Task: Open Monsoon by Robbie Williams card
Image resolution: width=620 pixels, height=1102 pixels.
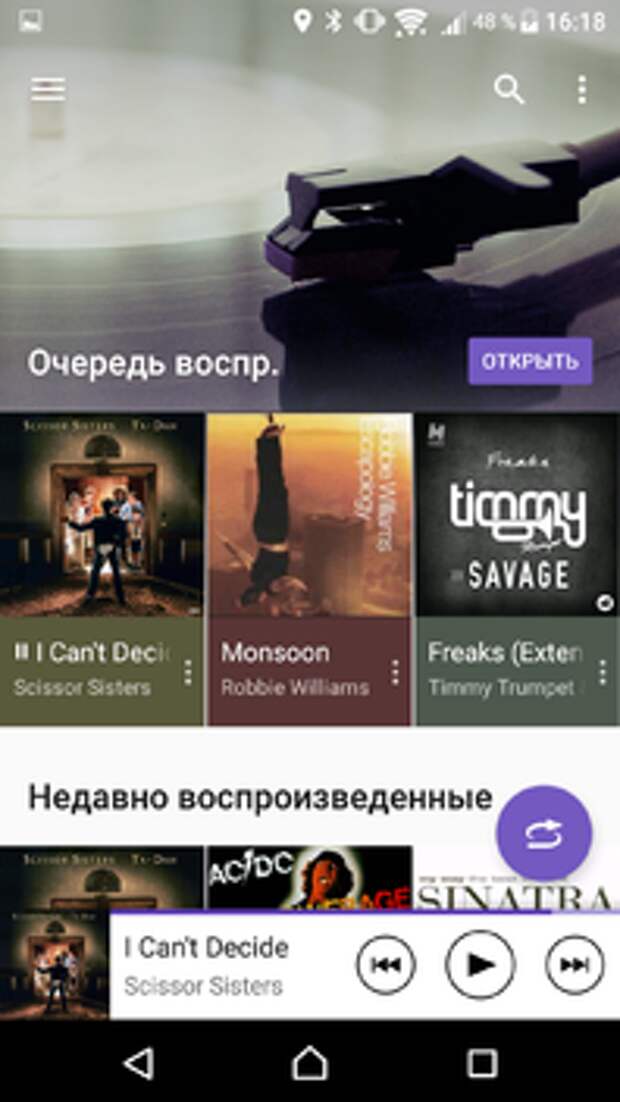Action: pyautogui.click(x=308, y=515)
